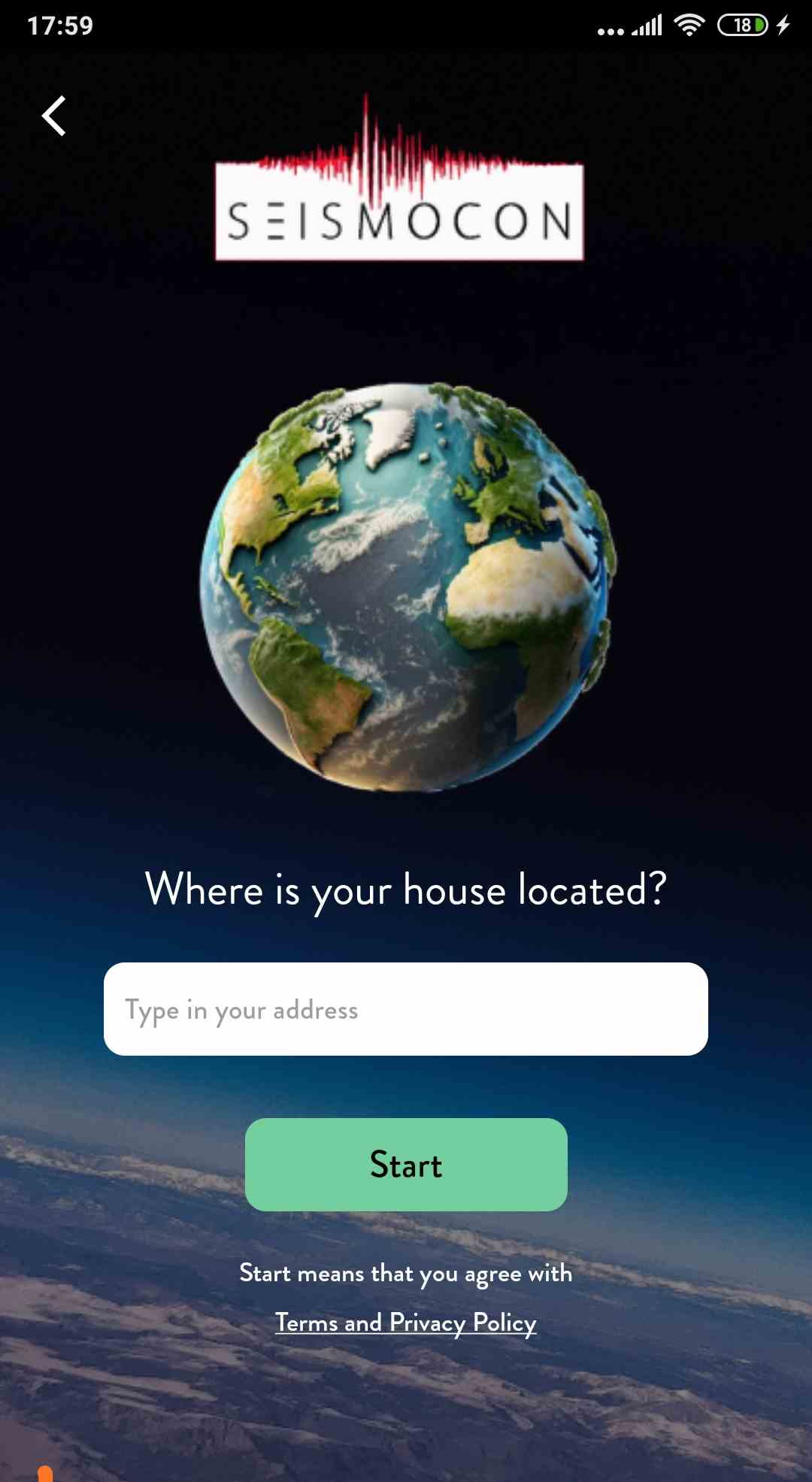The image size is (812, 1482).
Task: Go back using the top-left arrow
Action: coord(54,116)
